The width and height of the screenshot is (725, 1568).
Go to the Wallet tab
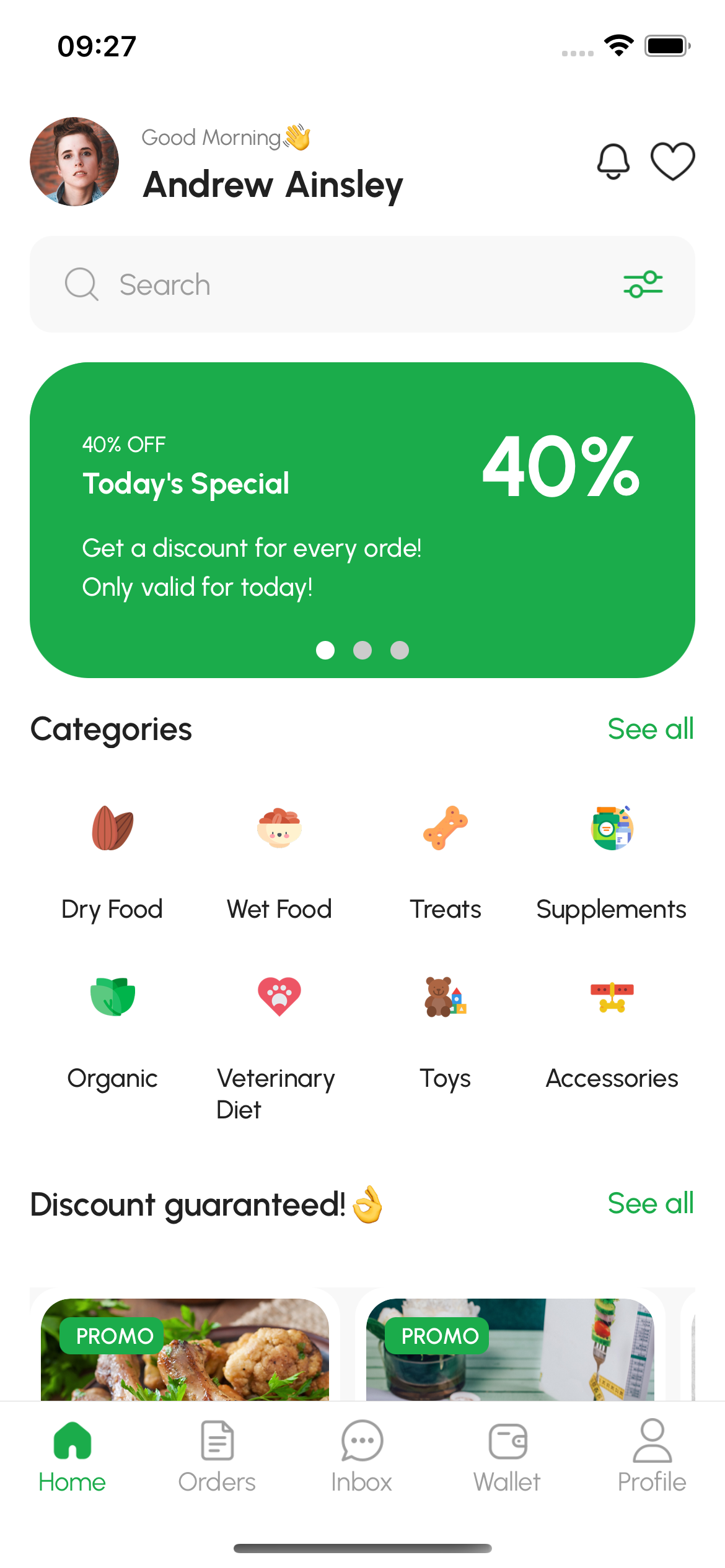pos(507,1457)
